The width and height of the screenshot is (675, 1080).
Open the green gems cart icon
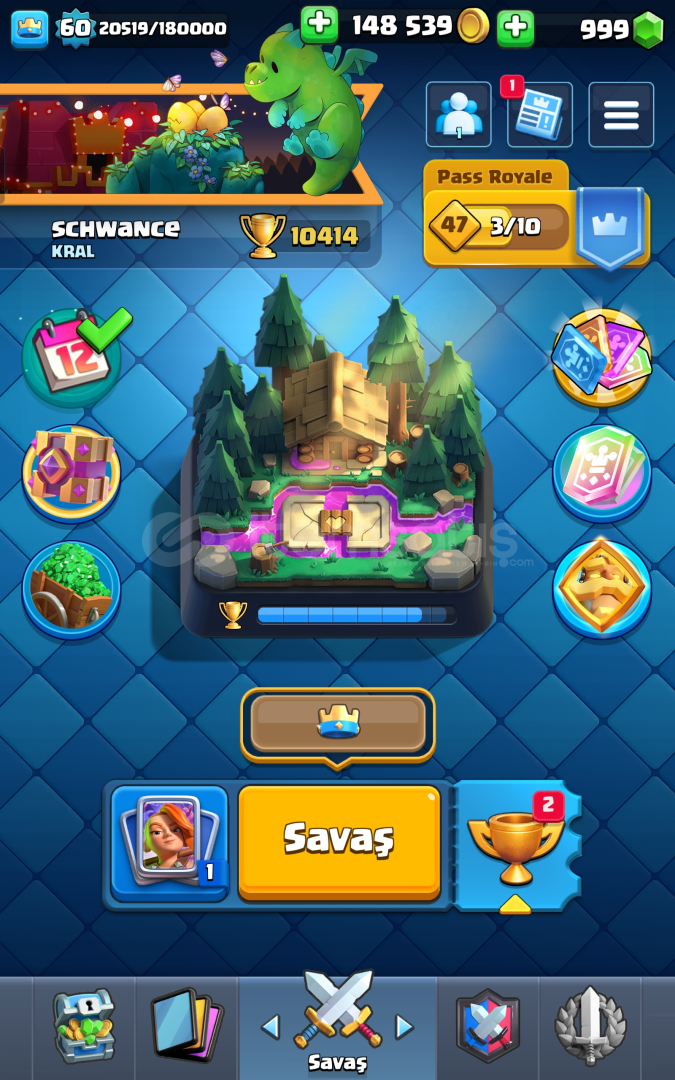pyautogui.click(x=72, y=588)
